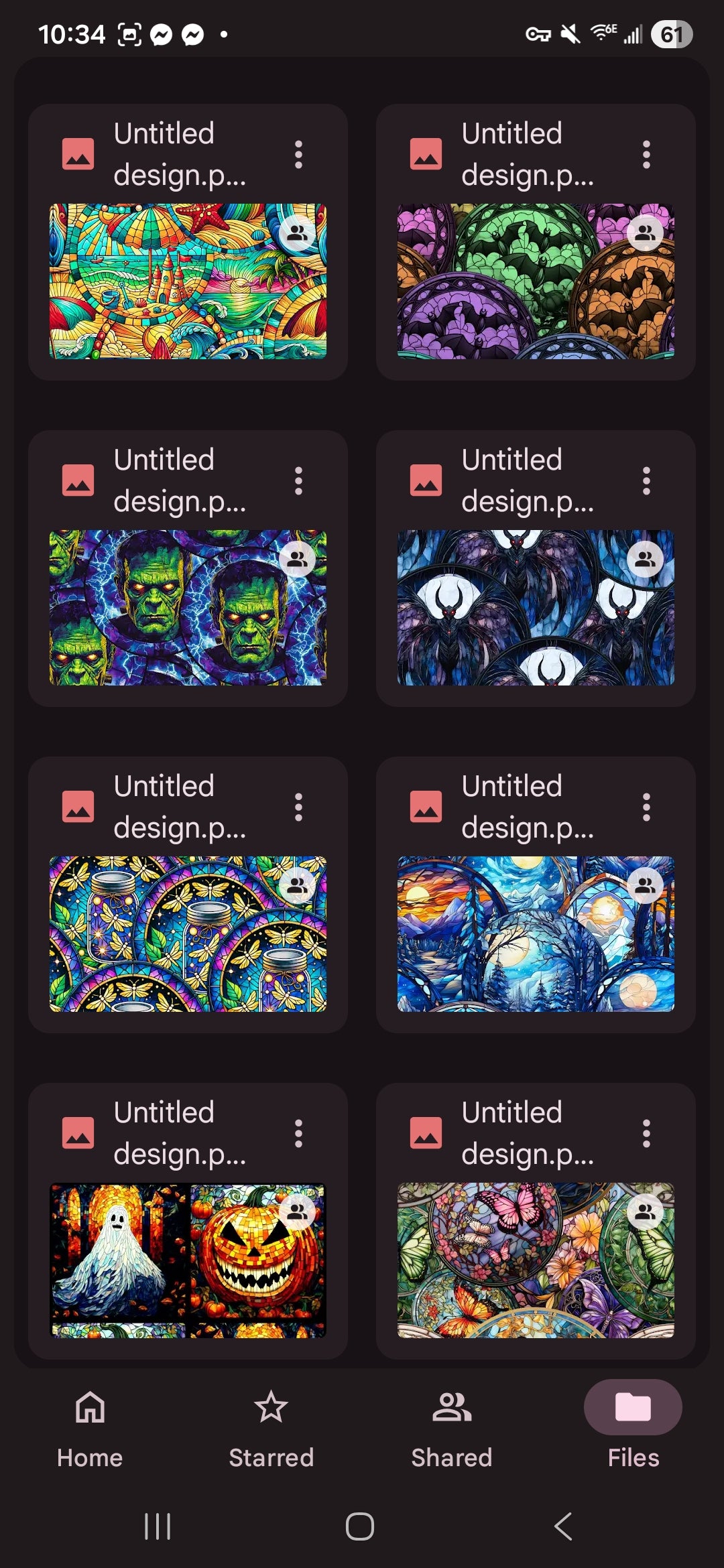The width and height of the screenshot is (724, 1568).
Task: Open the green and purple bats design file
Action: (x=535, y=281)
